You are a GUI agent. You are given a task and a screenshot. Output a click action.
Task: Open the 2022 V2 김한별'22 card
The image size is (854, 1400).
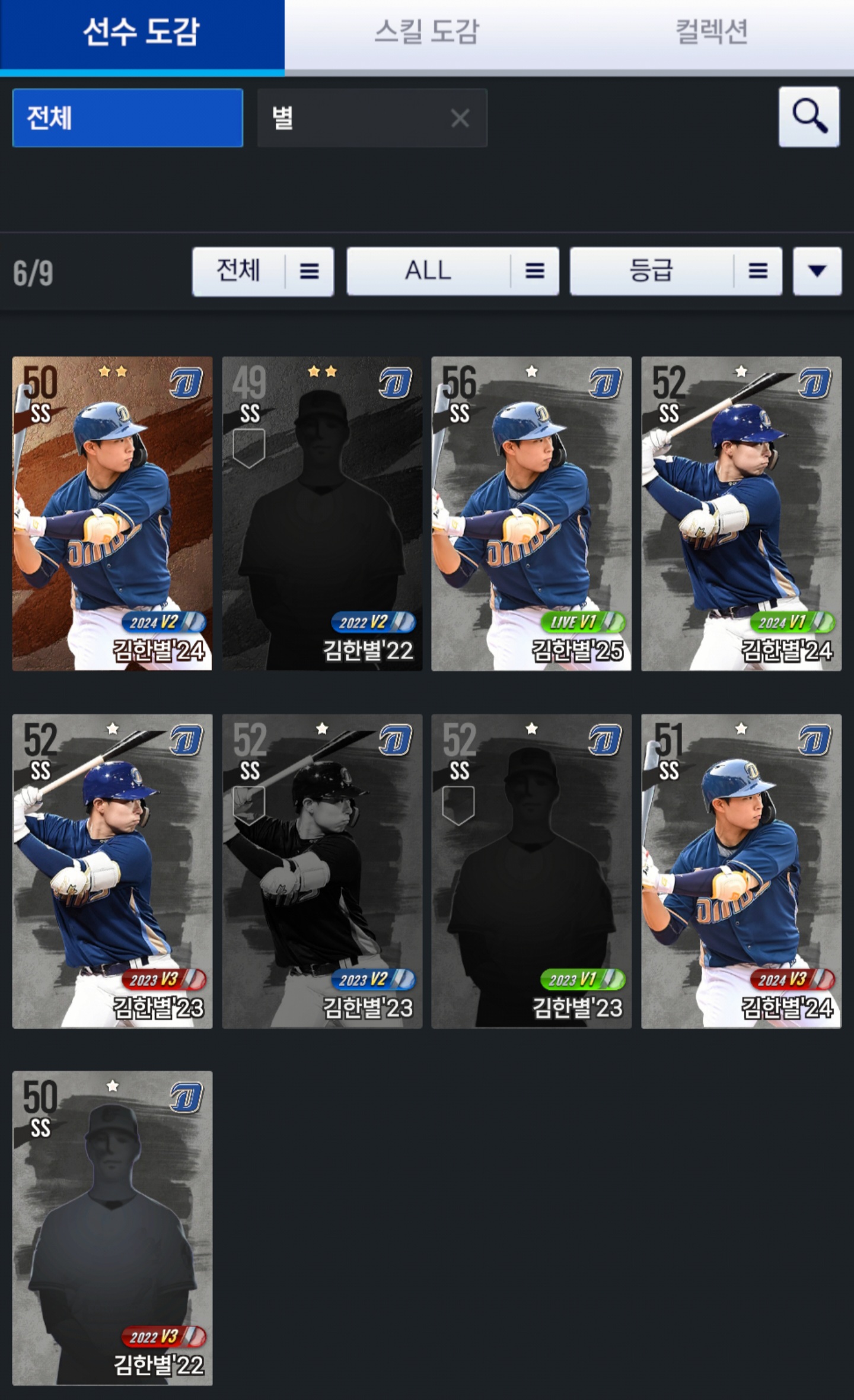[322, 513]
